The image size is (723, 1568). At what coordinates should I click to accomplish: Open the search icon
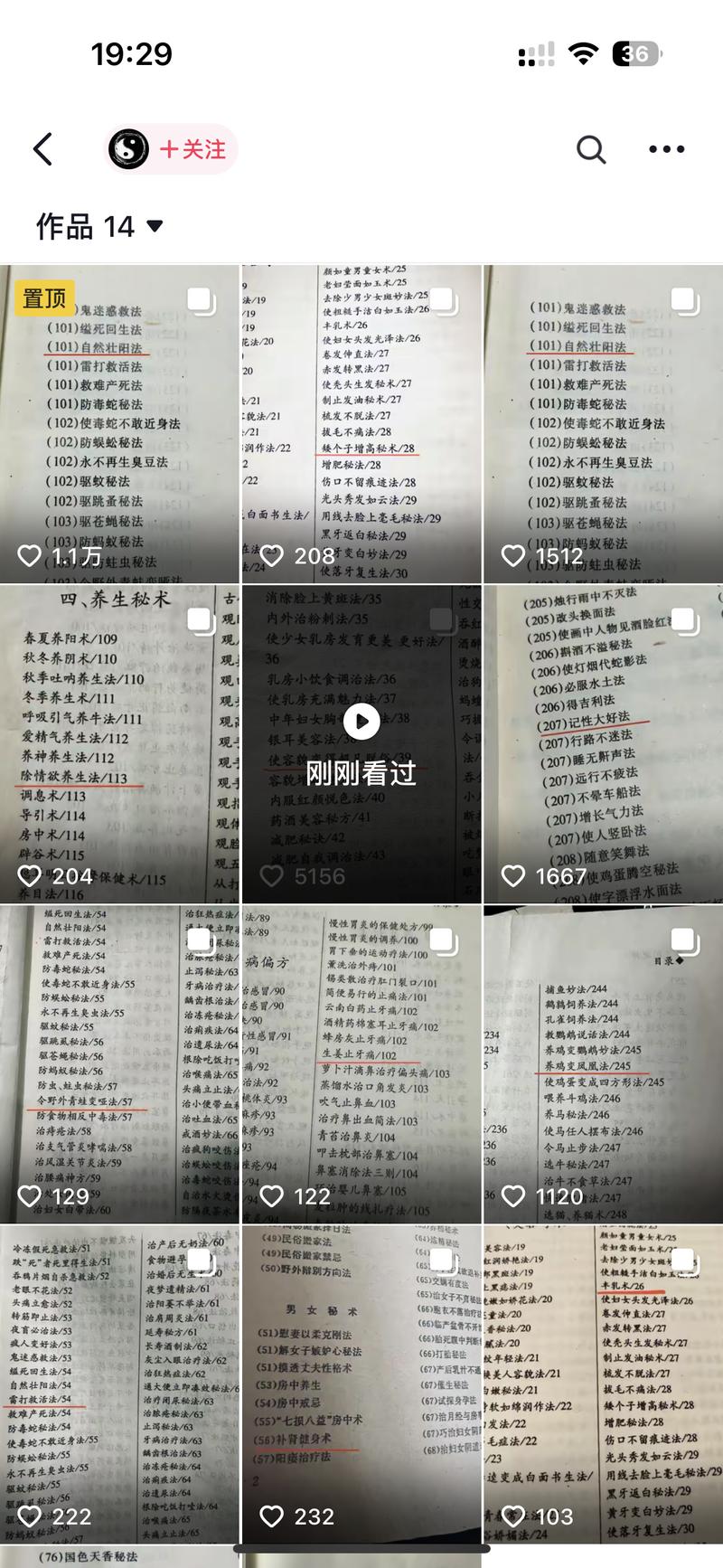(591, 149)
